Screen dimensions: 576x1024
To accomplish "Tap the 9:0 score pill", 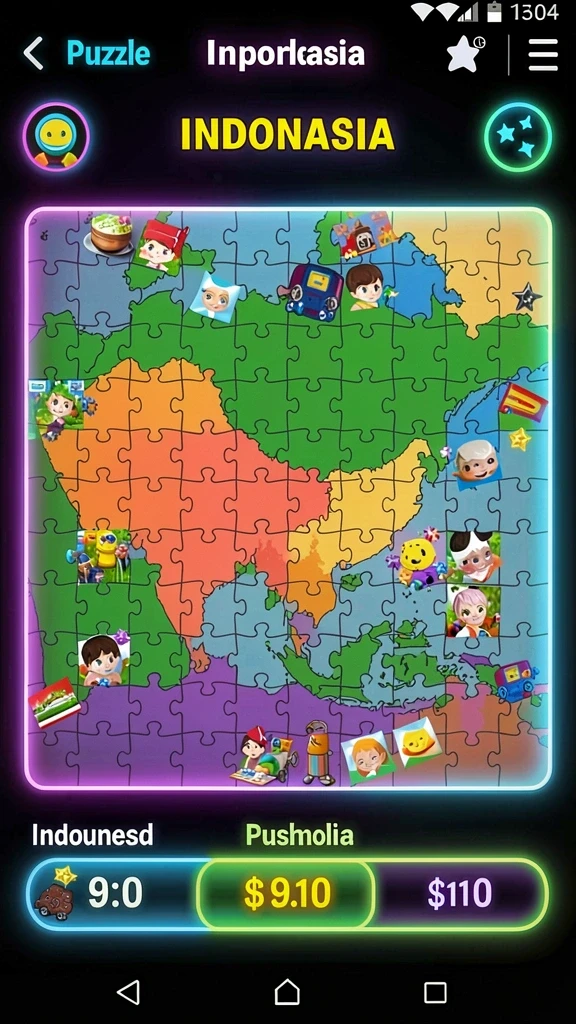I will point(112,894).
